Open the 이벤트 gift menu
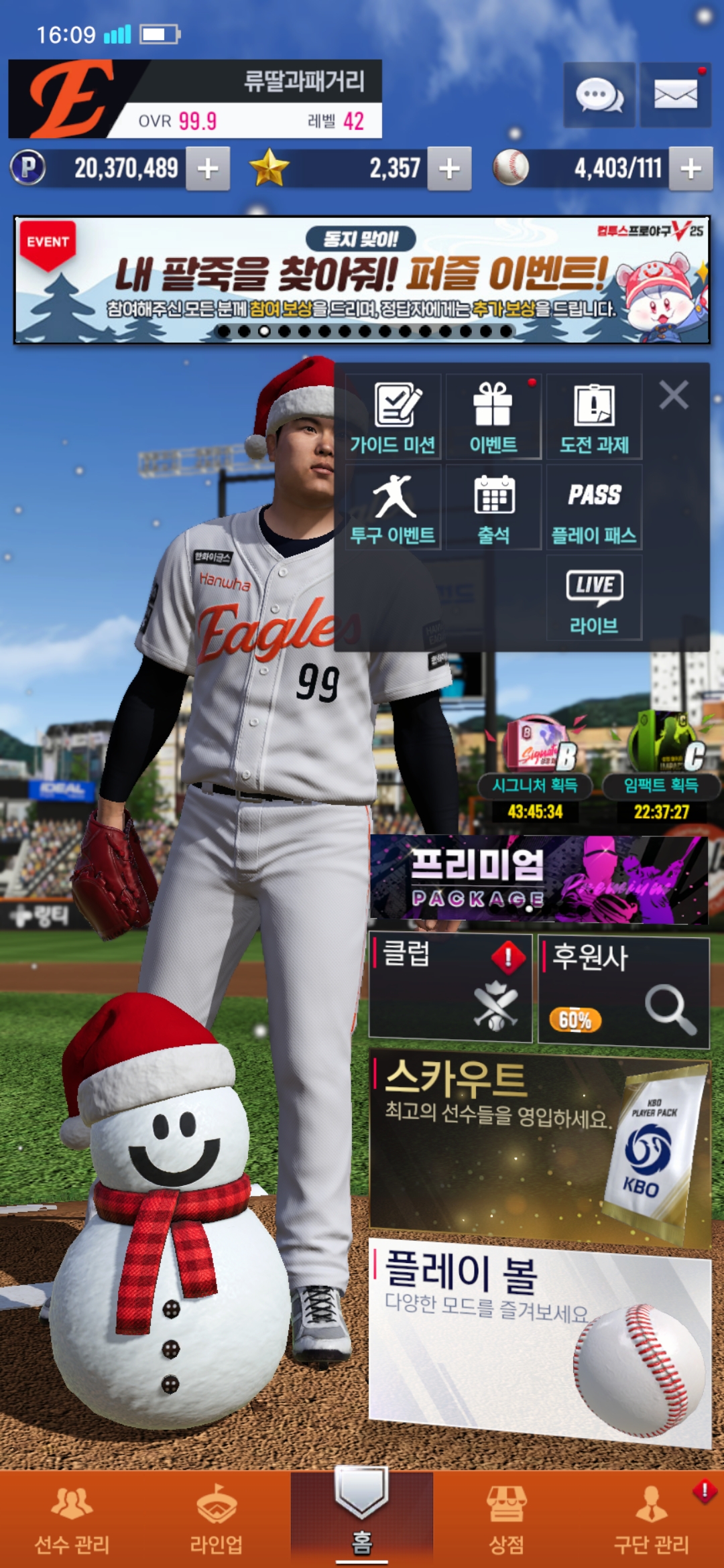This screenshot has height=1568, width=724. tap(493, 417)
